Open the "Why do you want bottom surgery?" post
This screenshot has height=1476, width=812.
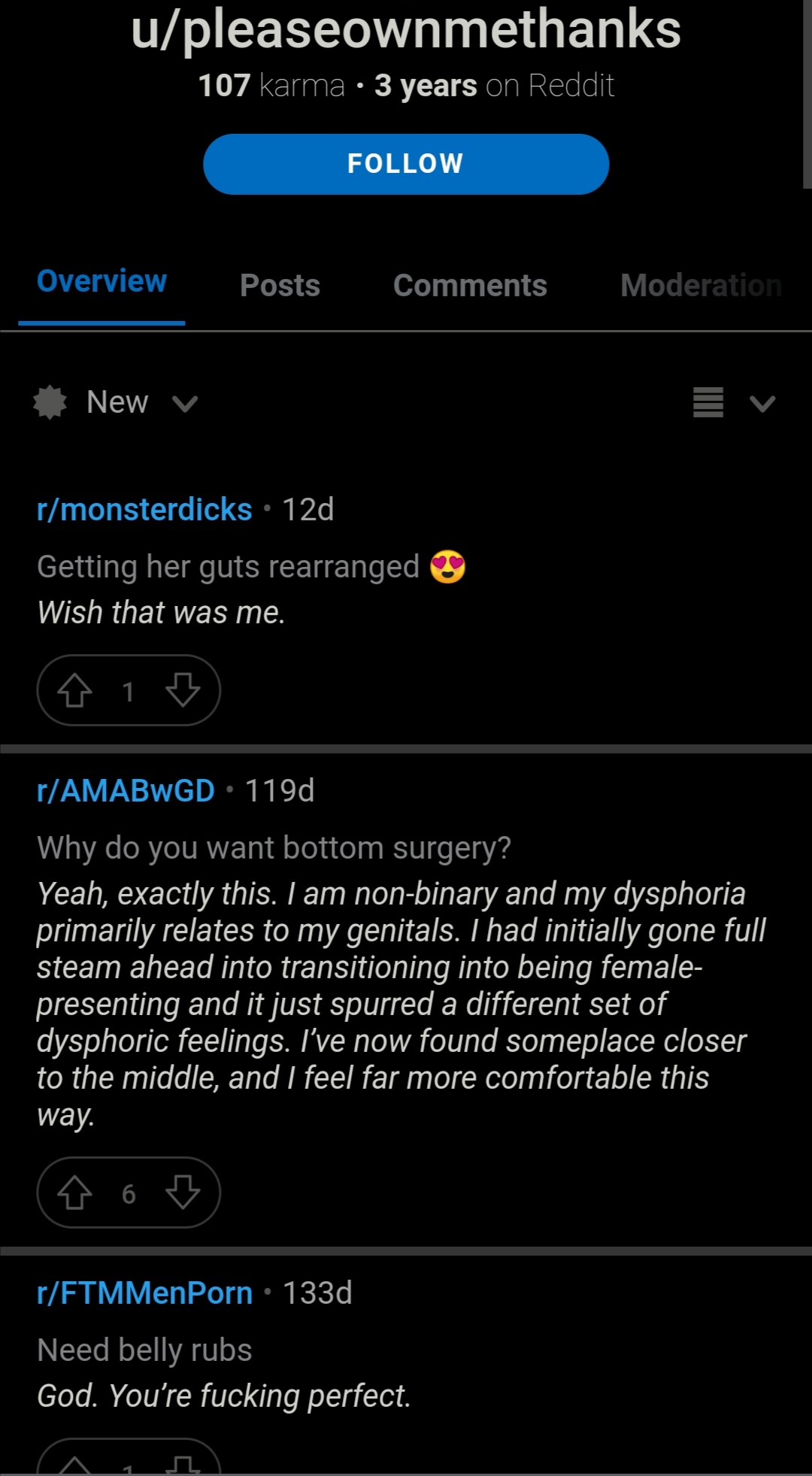pos(274,848)
